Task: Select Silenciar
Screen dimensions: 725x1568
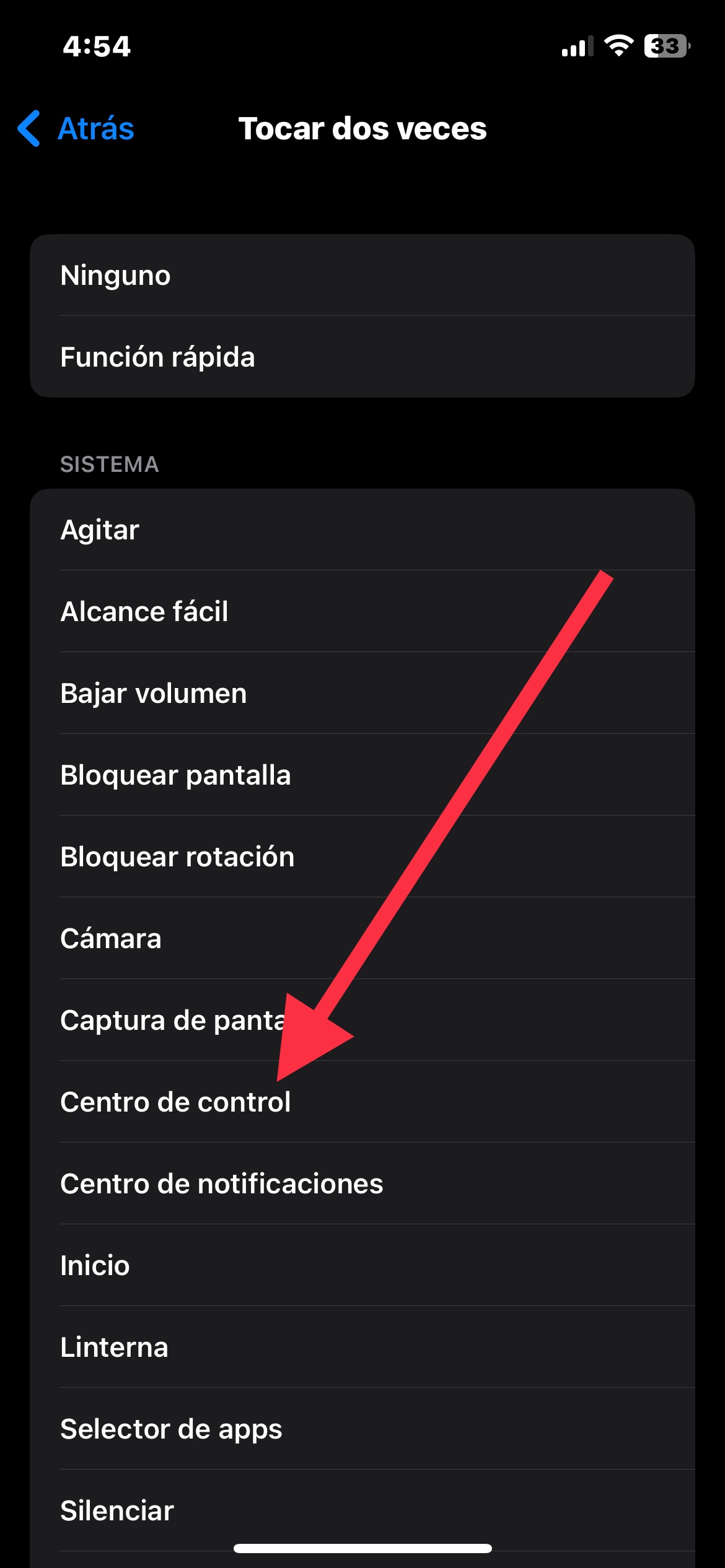Action: (362, 1510)
